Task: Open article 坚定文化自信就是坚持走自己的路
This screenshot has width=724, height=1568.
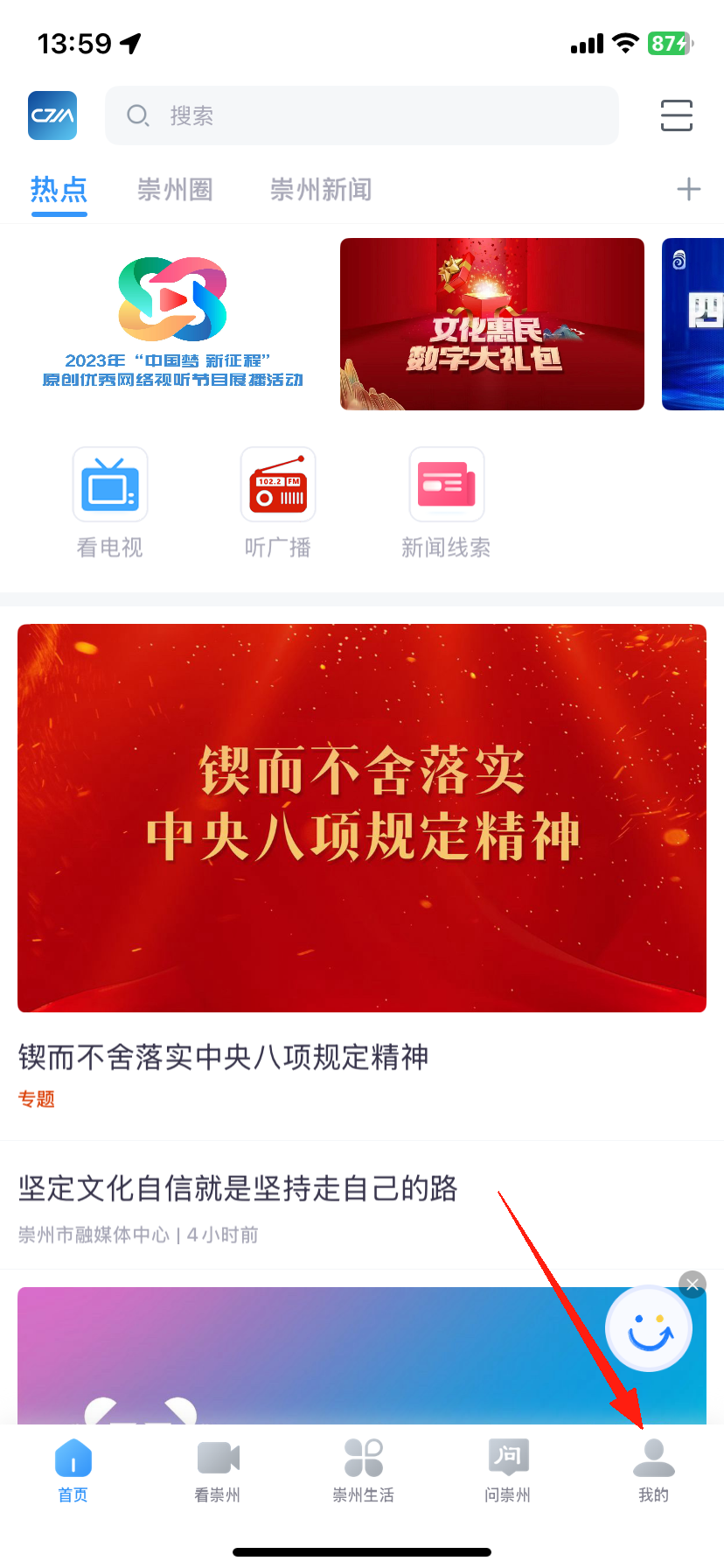Action: pos(236,1190)
